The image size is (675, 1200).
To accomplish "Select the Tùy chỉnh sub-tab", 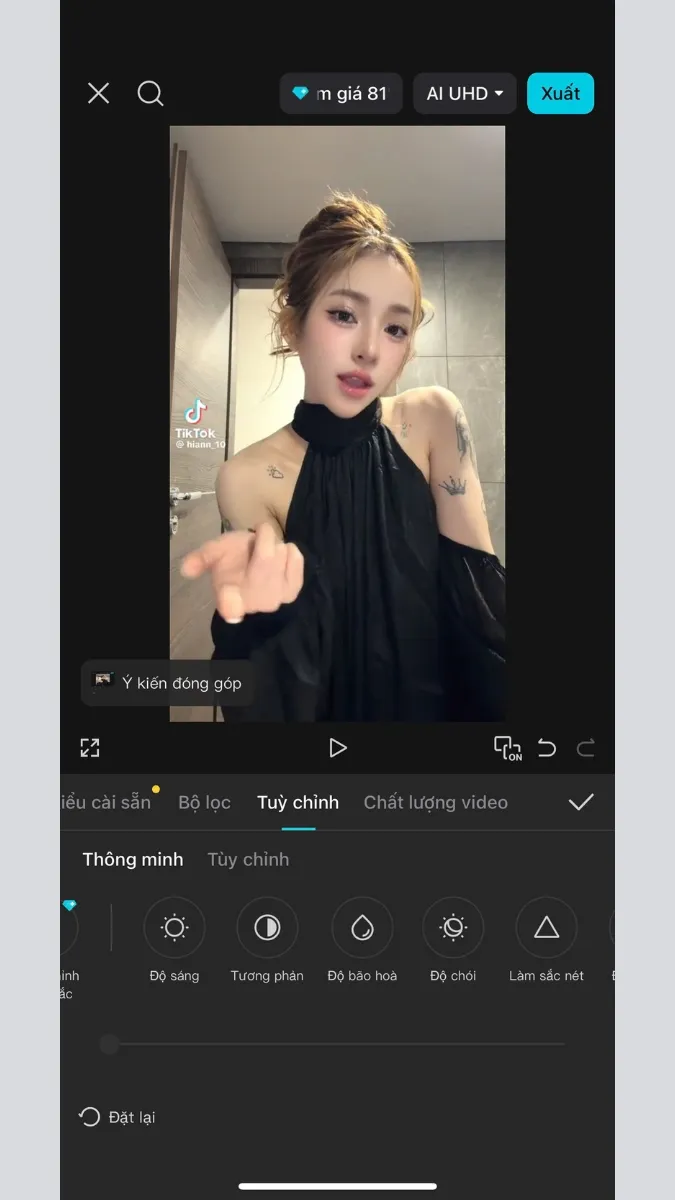I will (248, 859).
